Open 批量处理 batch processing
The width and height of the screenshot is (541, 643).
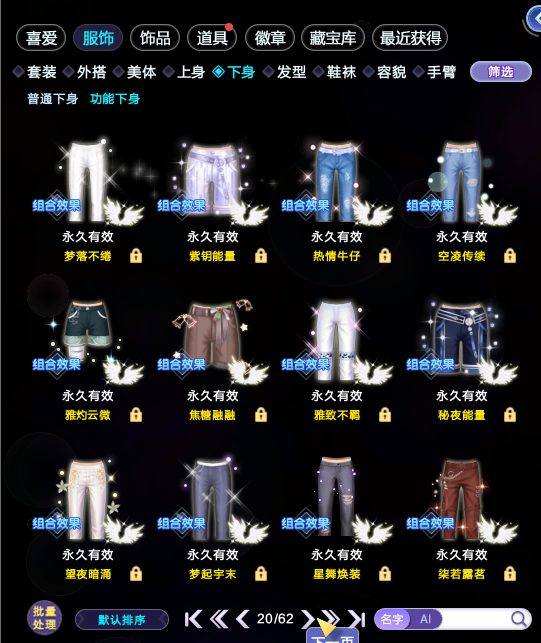point(45,618)
